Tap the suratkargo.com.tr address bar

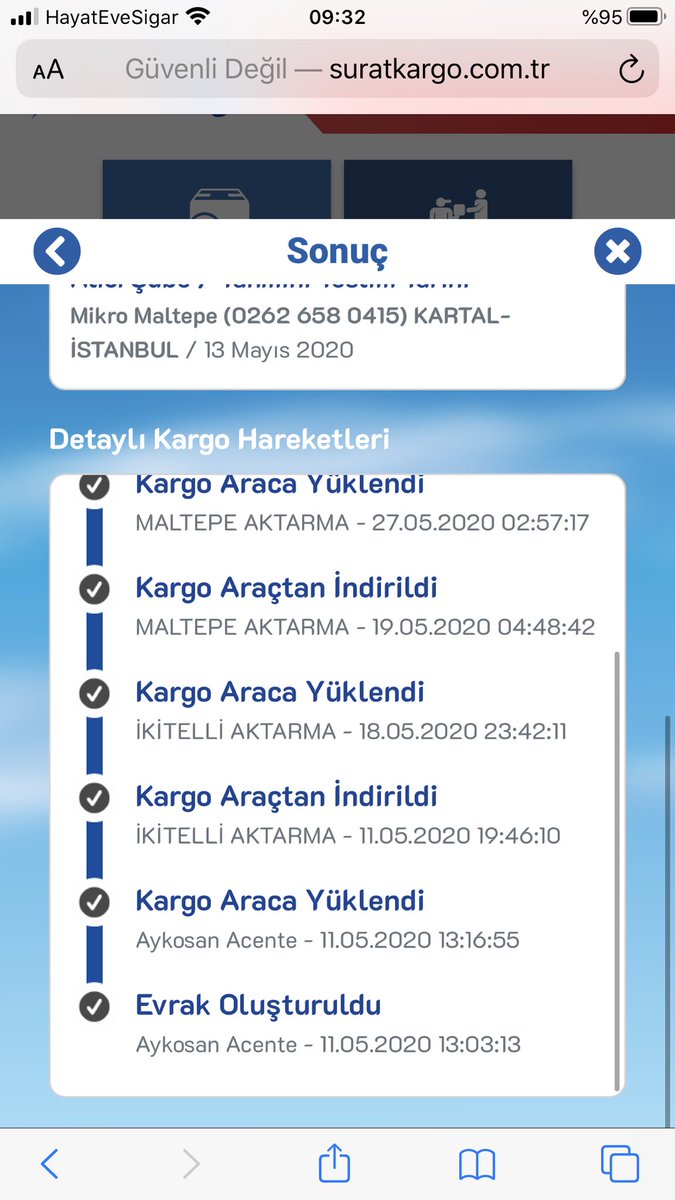337,70
